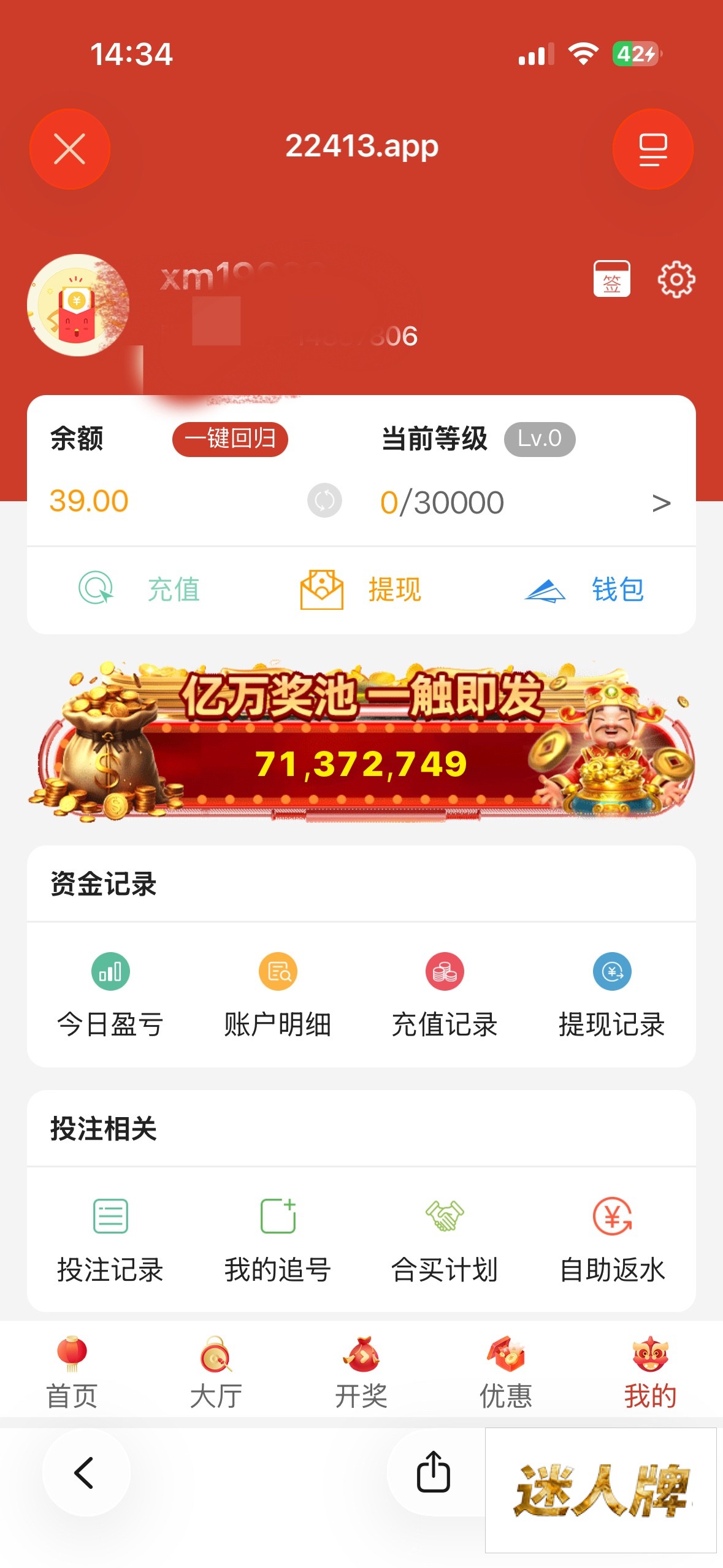
Task: Open 充值 recharge
Action: pyautogui.click(x=139, y=589)
